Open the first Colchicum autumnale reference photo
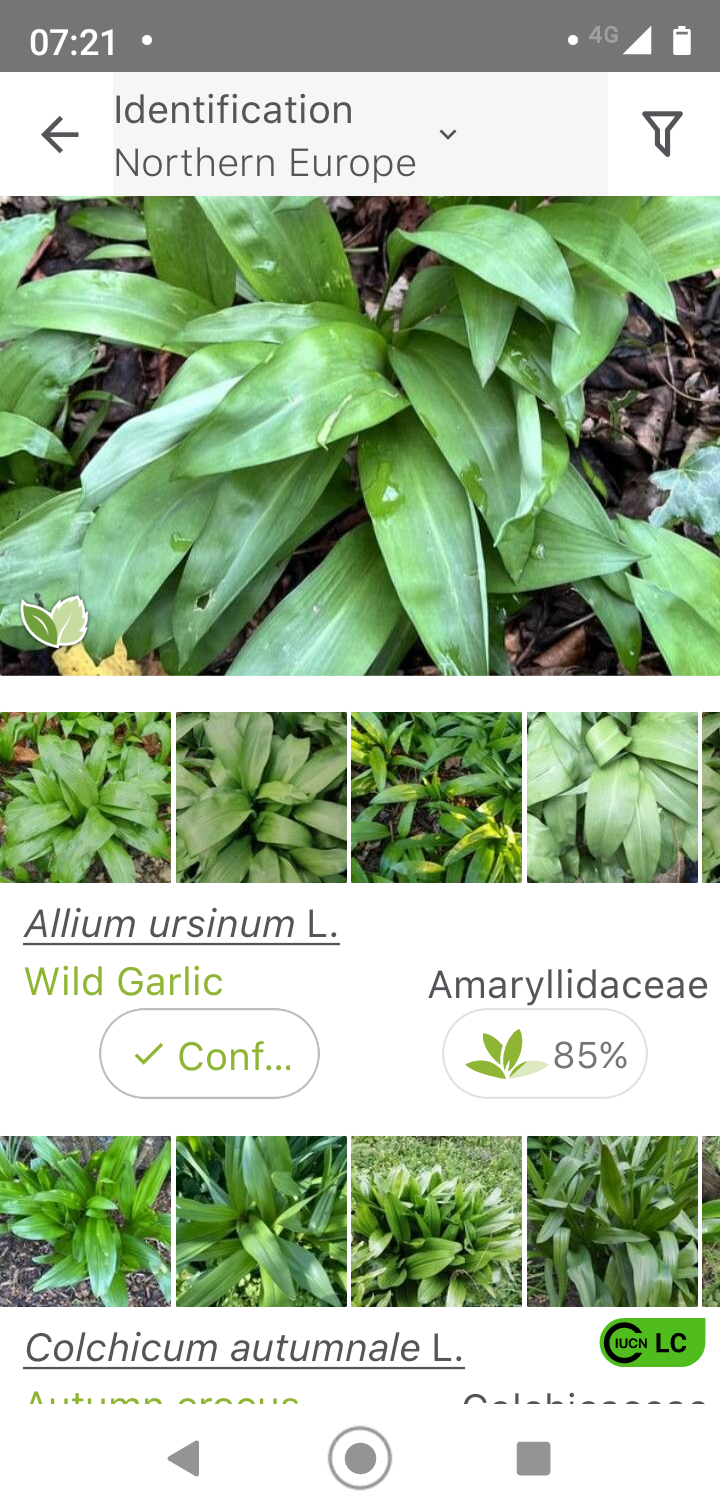The width and height of the screenshot is (720, 1512). pyautogui.click(x=85, y=1221)
